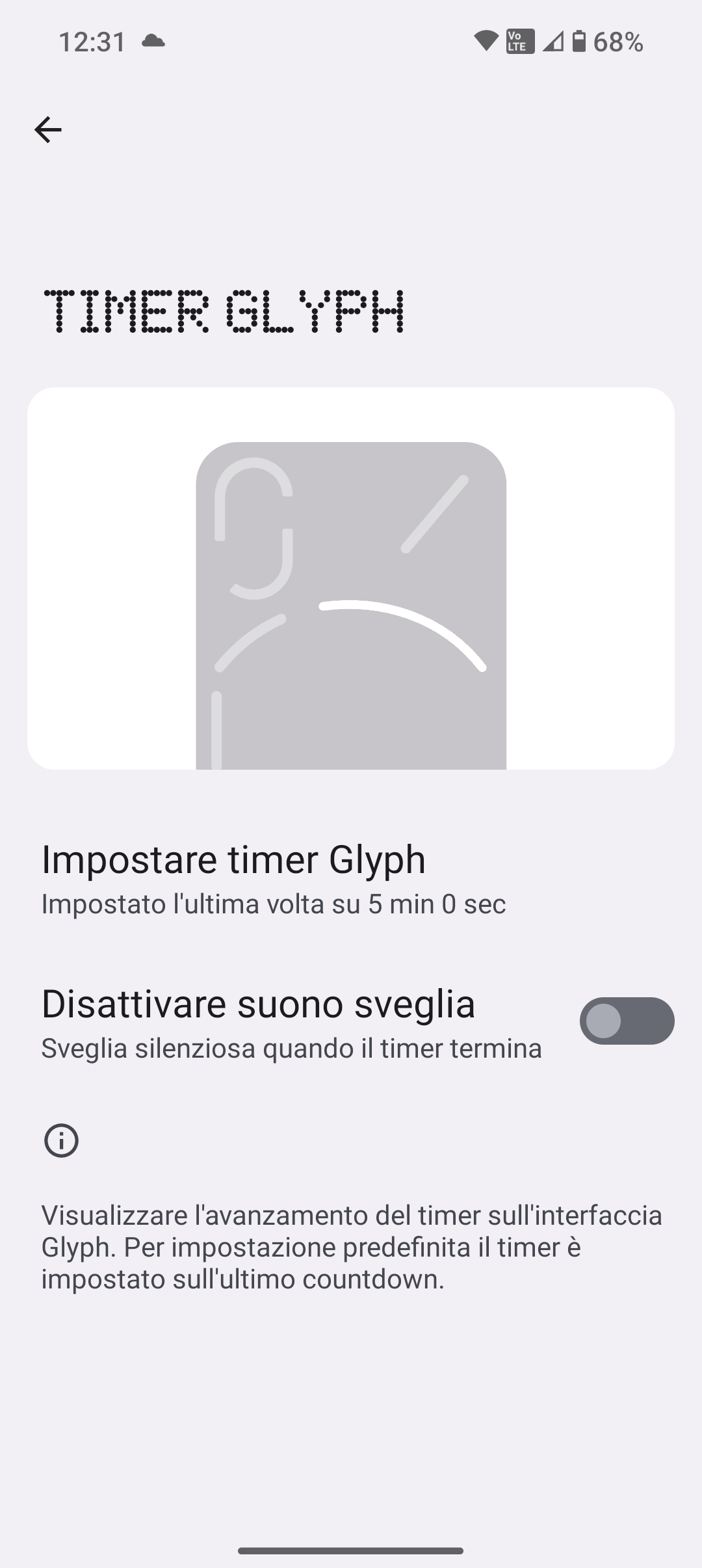
Task: Go back using the arrow icon
Action: point(47,130)
